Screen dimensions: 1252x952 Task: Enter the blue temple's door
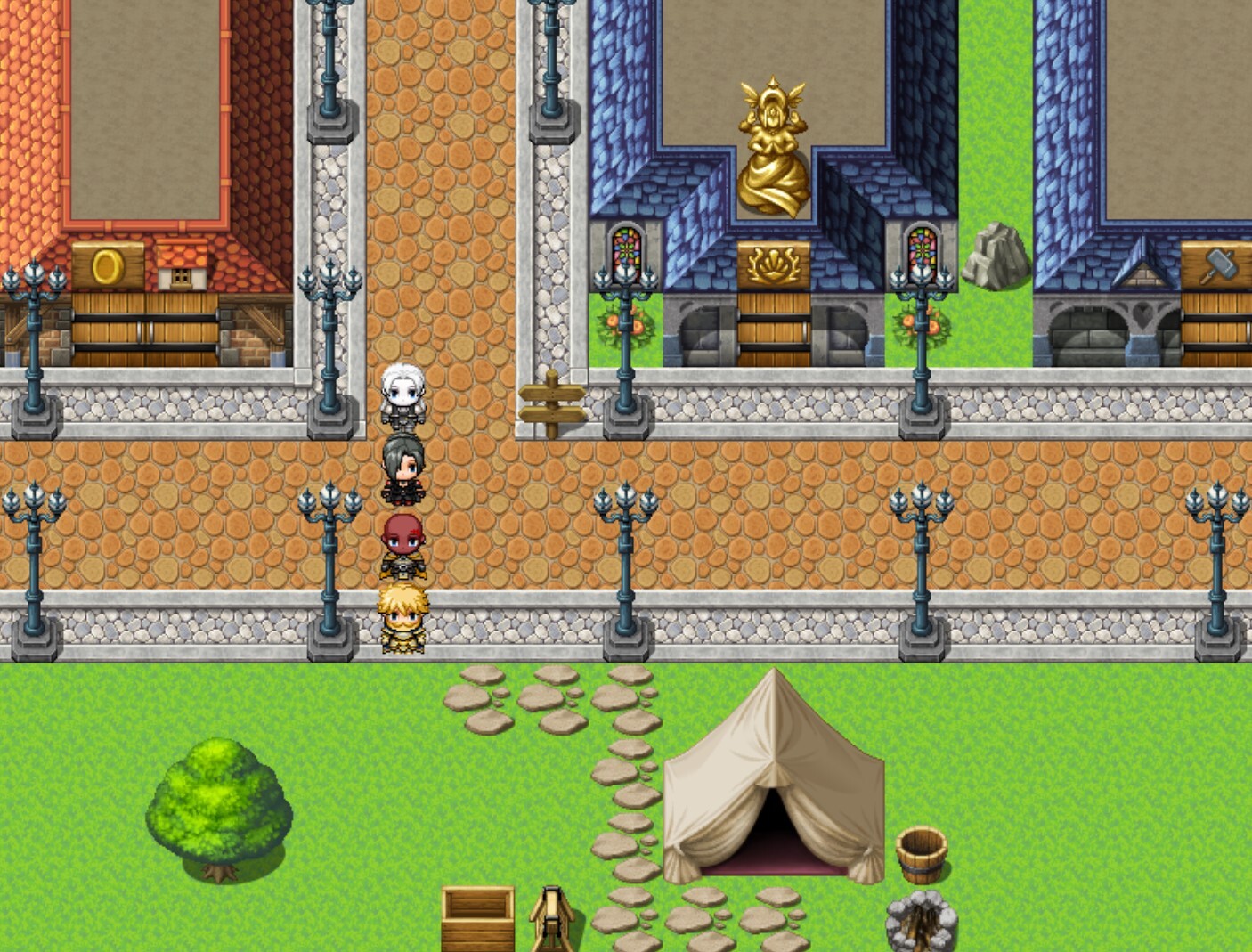coord(773,330)
